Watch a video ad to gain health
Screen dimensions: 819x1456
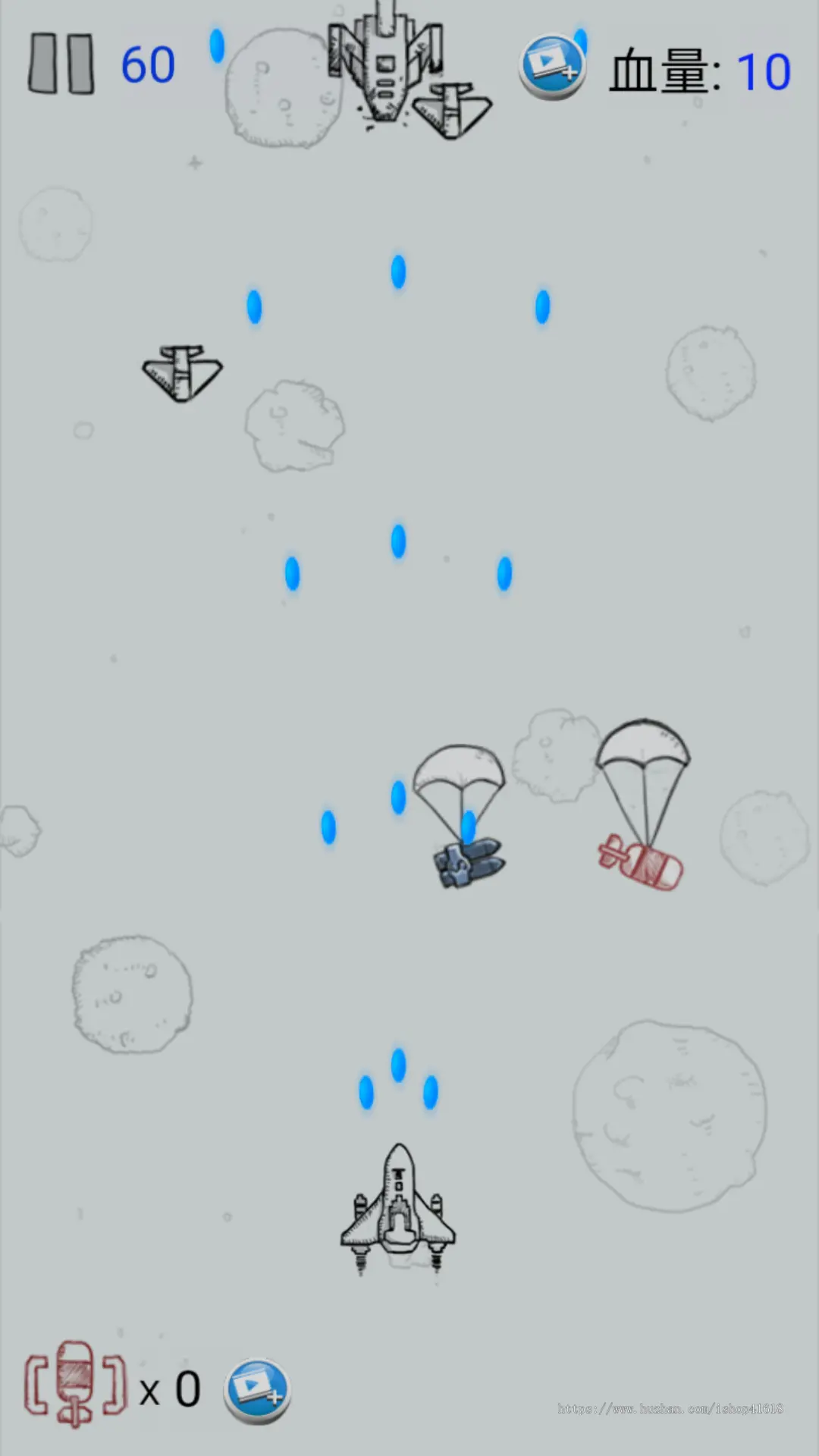click(552, 67)
